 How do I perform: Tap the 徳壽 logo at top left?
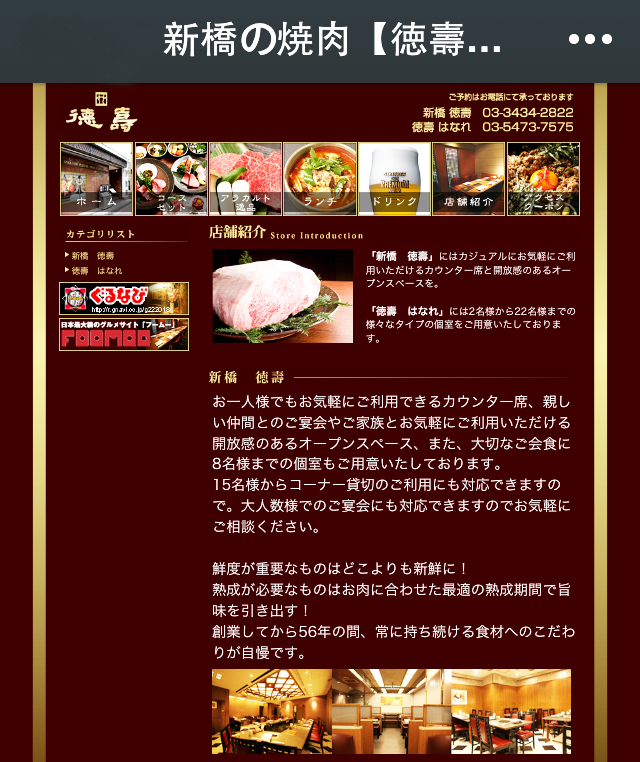[x=101, y=114]
